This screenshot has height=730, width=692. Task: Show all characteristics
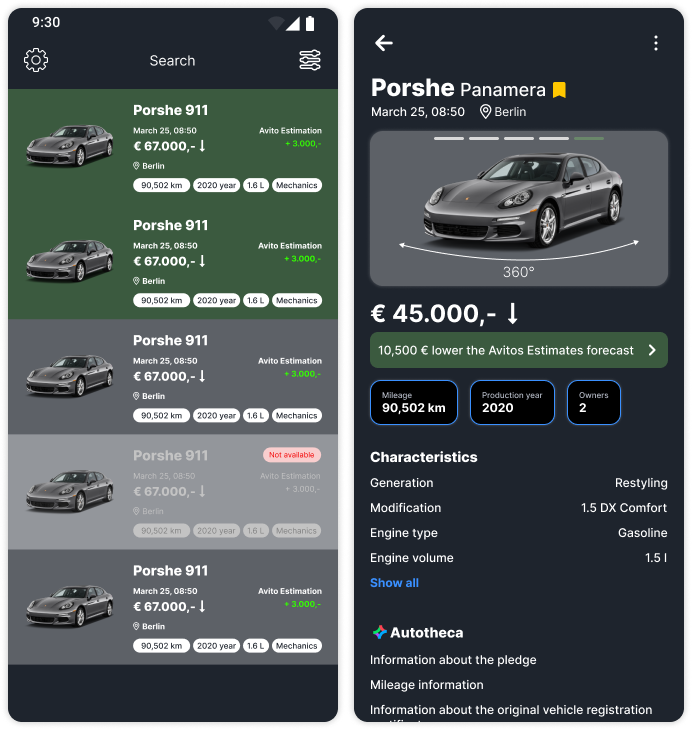pos(394,583)
